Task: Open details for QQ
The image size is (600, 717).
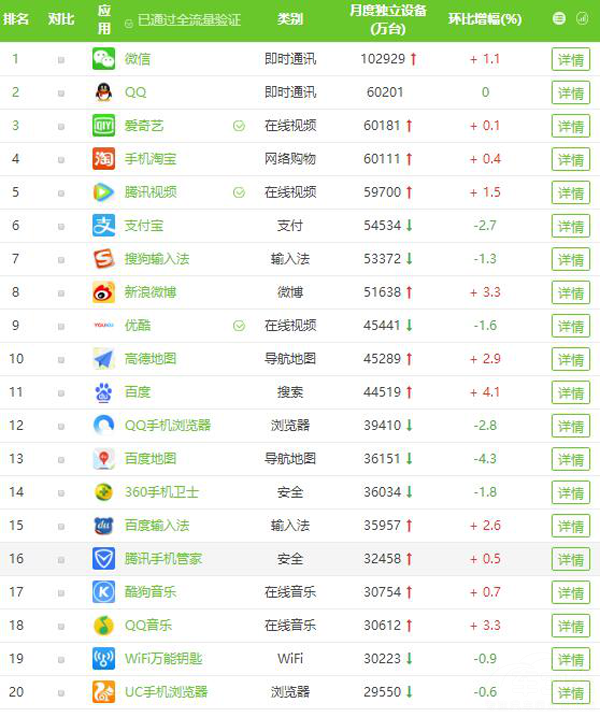Action: click(x=570, y=93)
